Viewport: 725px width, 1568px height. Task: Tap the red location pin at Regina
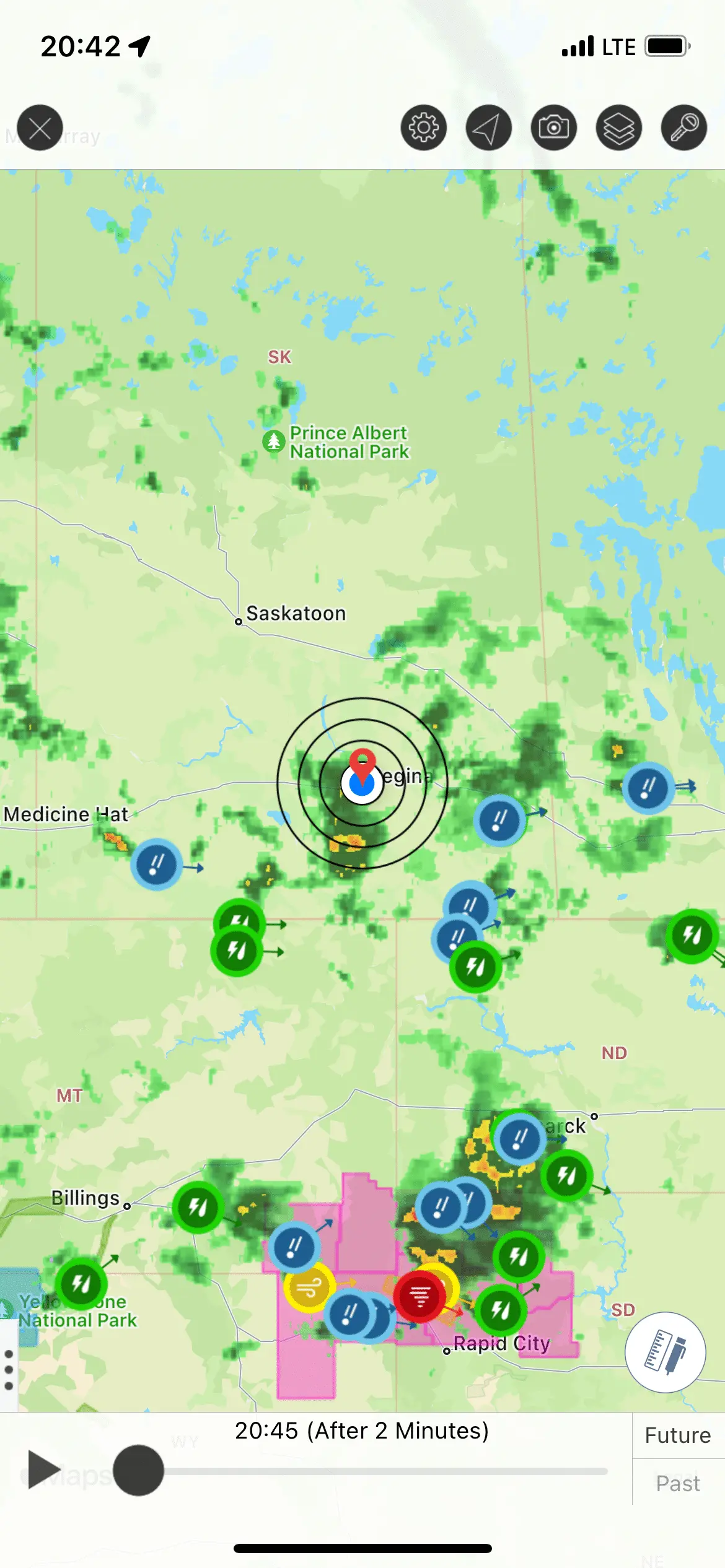[362, 762]
